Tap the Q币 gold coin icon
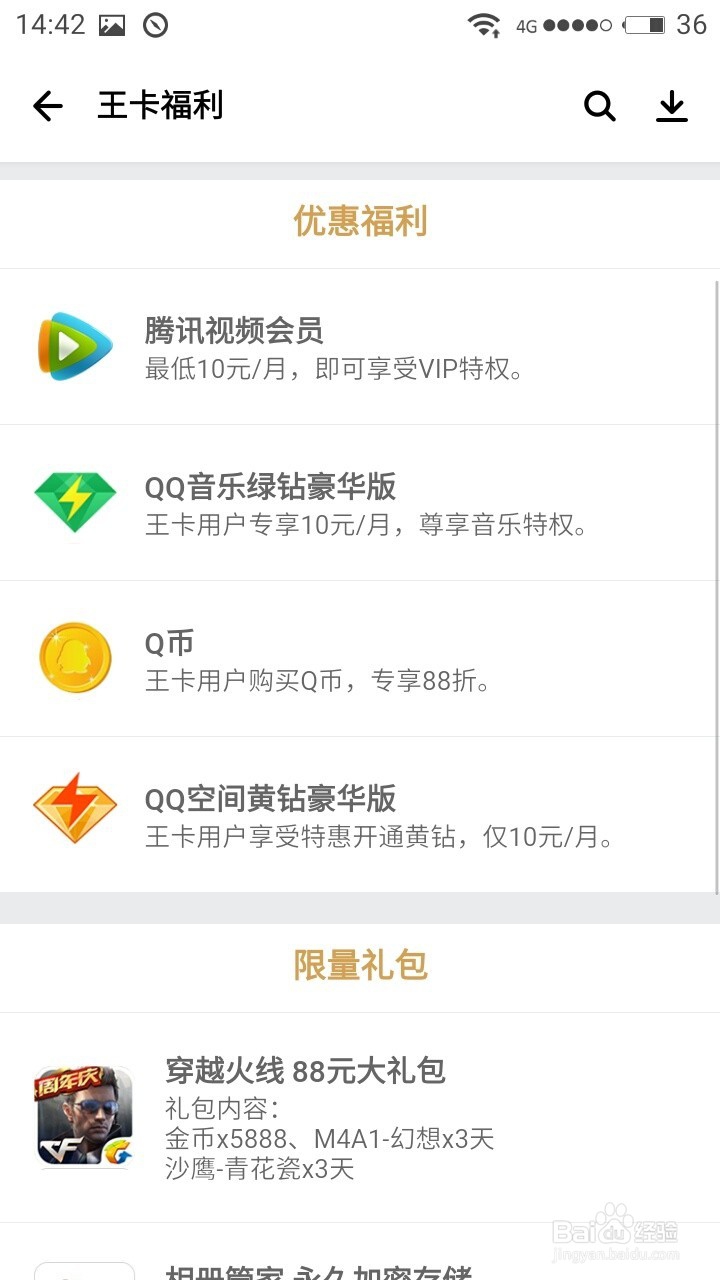The height and width of the screenshot is (1280, 720). pos(74,657)
